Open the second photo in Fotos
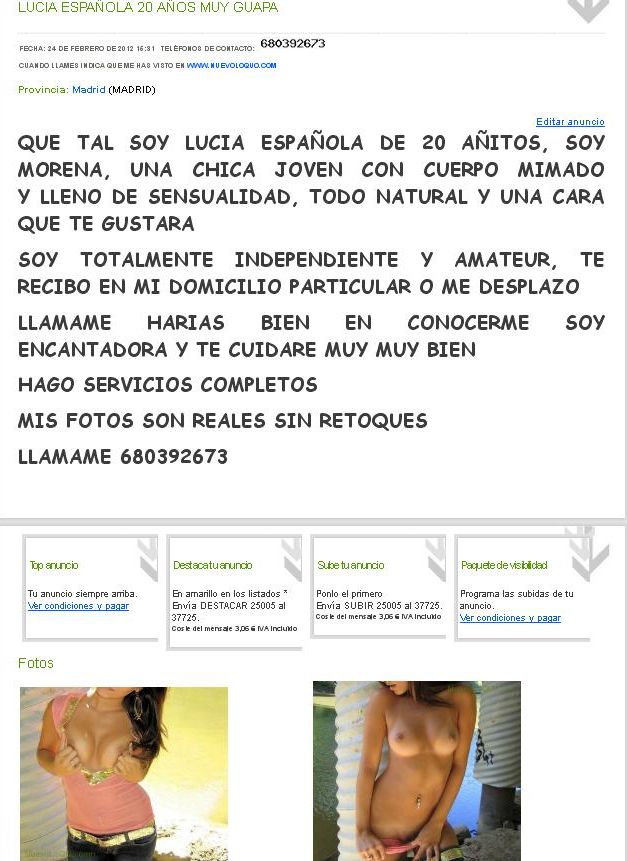Viewport: 627px width, 861px height. tap(417, 771)
